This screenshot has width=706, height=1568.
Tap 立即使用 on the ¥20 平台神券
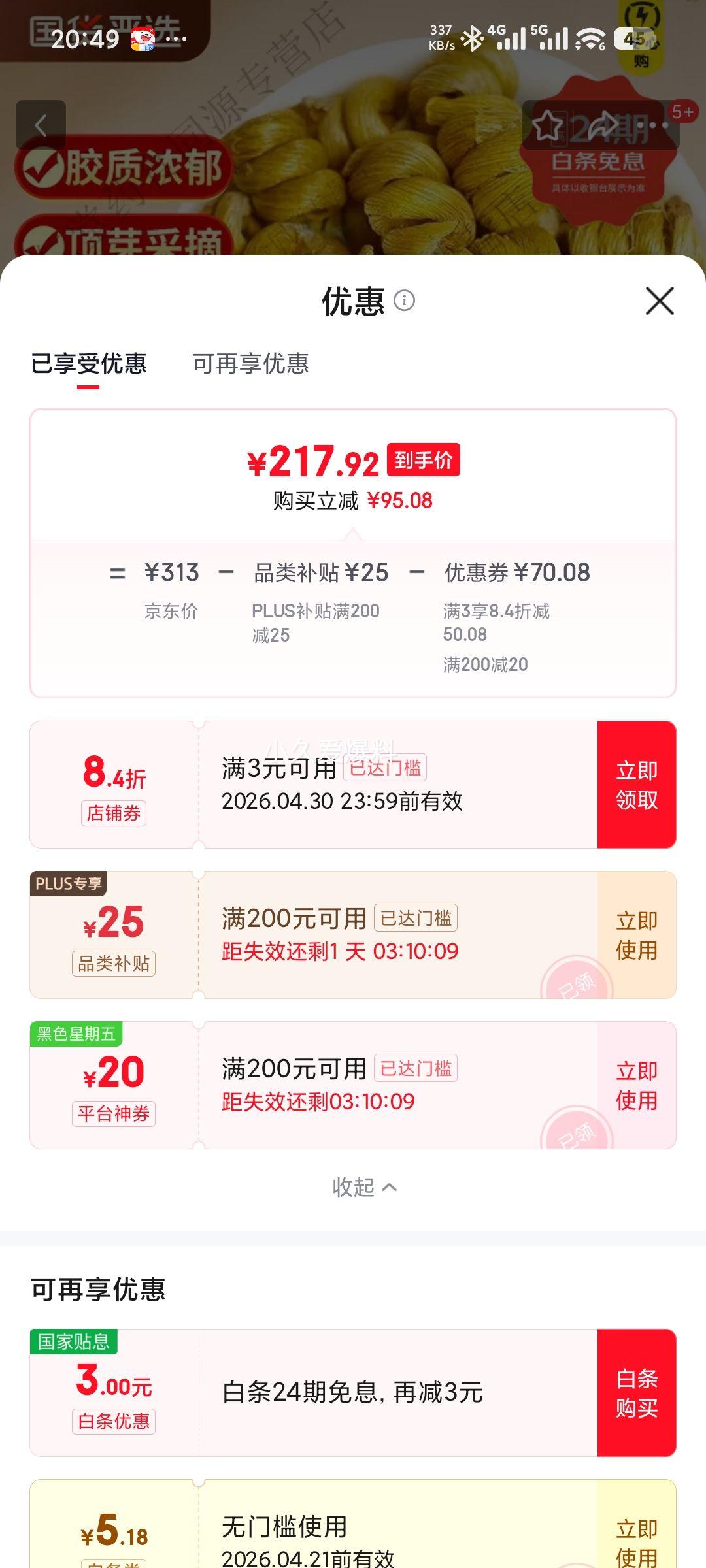(x=635, y=1085)
